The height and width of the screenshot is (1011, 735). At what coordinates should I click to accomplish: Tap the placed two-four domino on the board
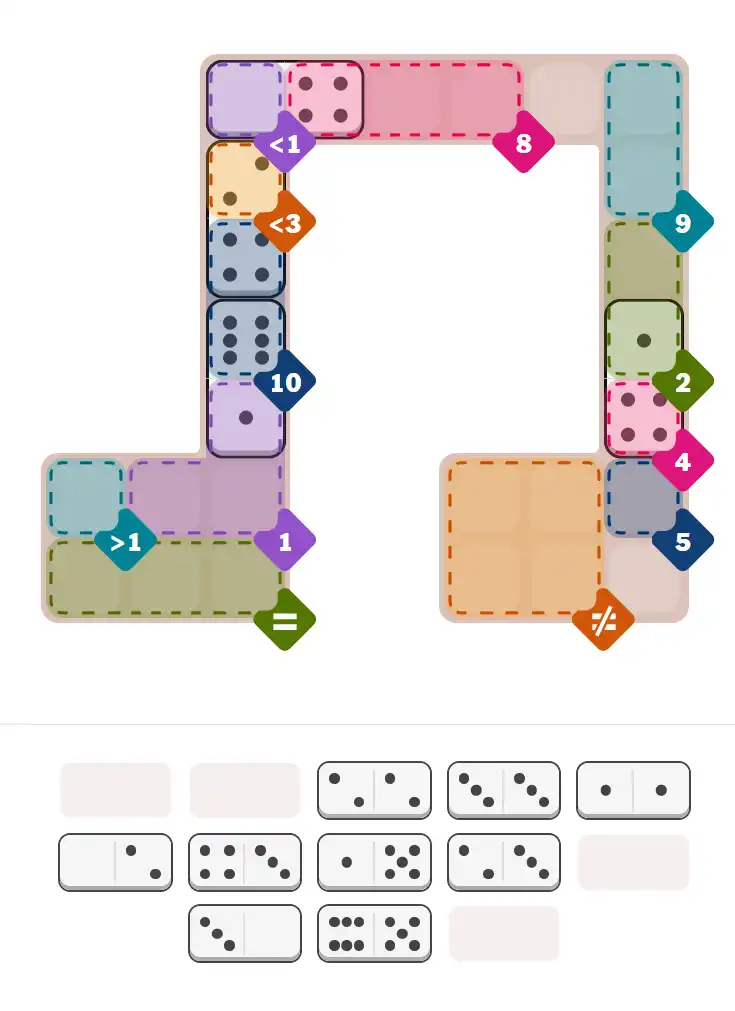(246, 219)
